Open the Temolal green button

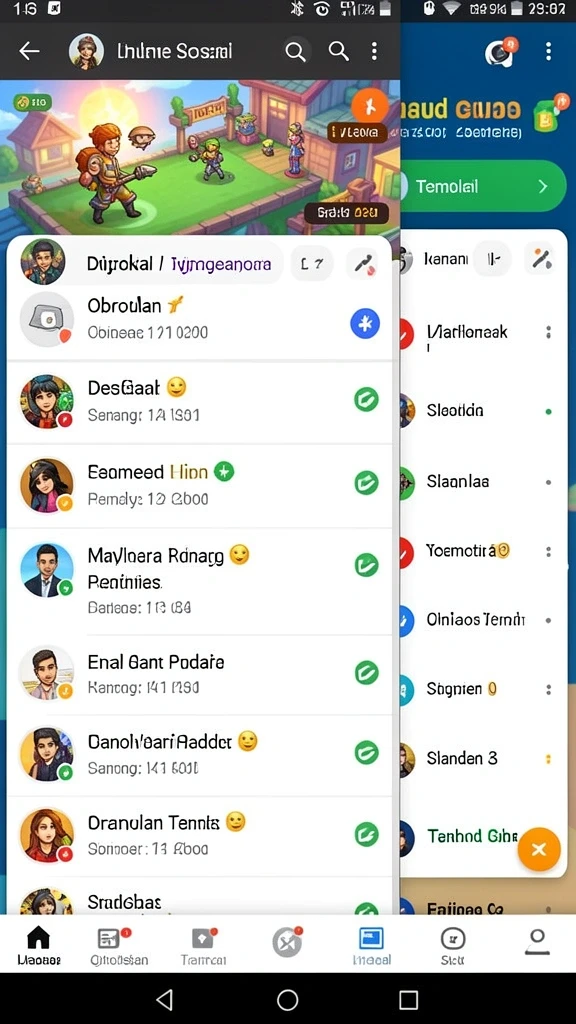483,187
